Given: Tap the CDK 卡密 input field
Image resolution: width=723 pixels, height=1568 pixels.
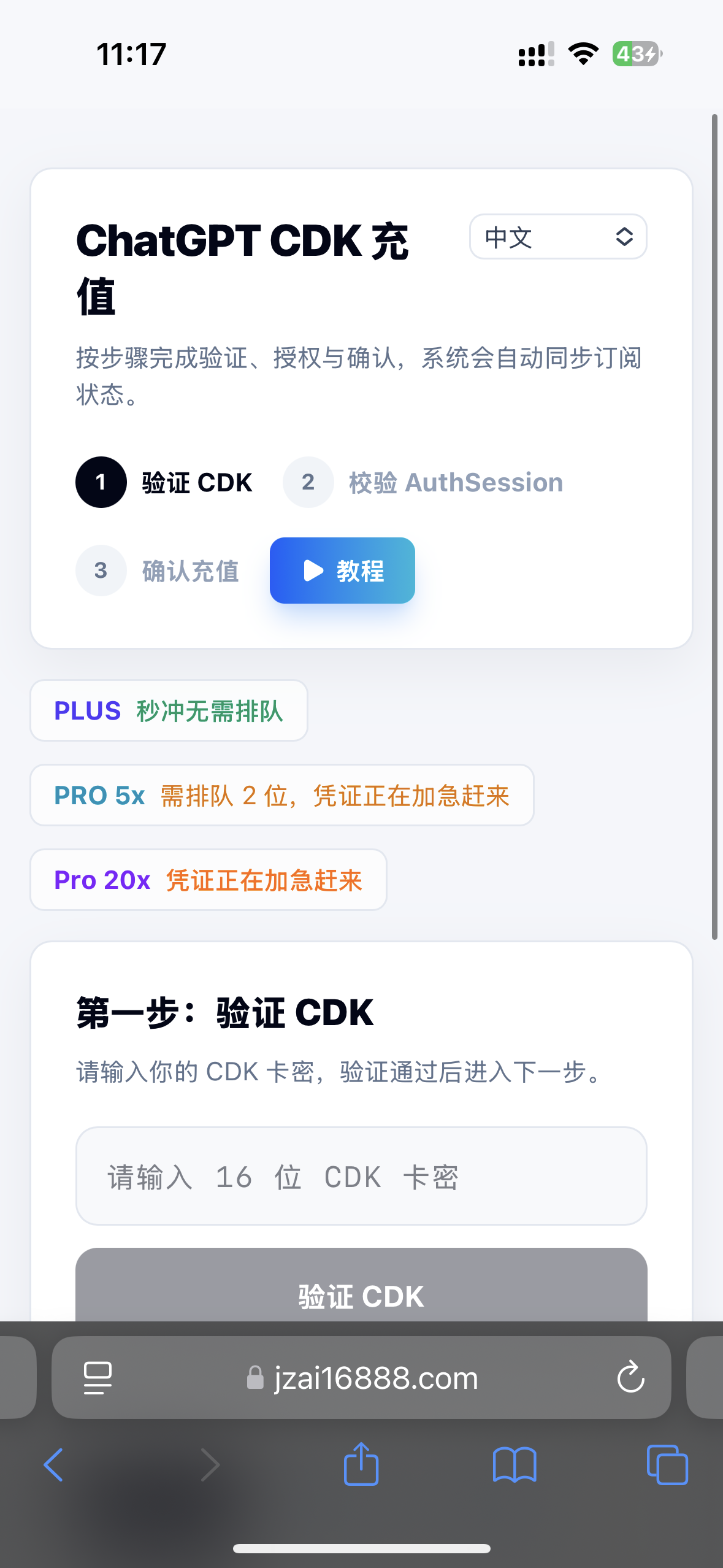Looking at the screenshot, I should (361, 1176).
